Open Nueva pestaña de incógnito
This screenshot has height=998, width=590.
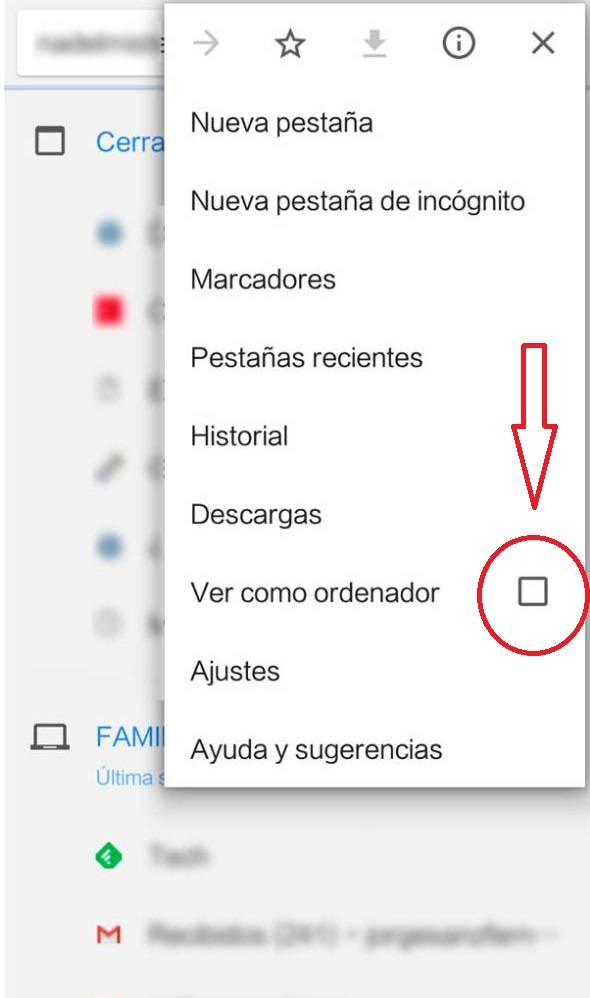374,201
